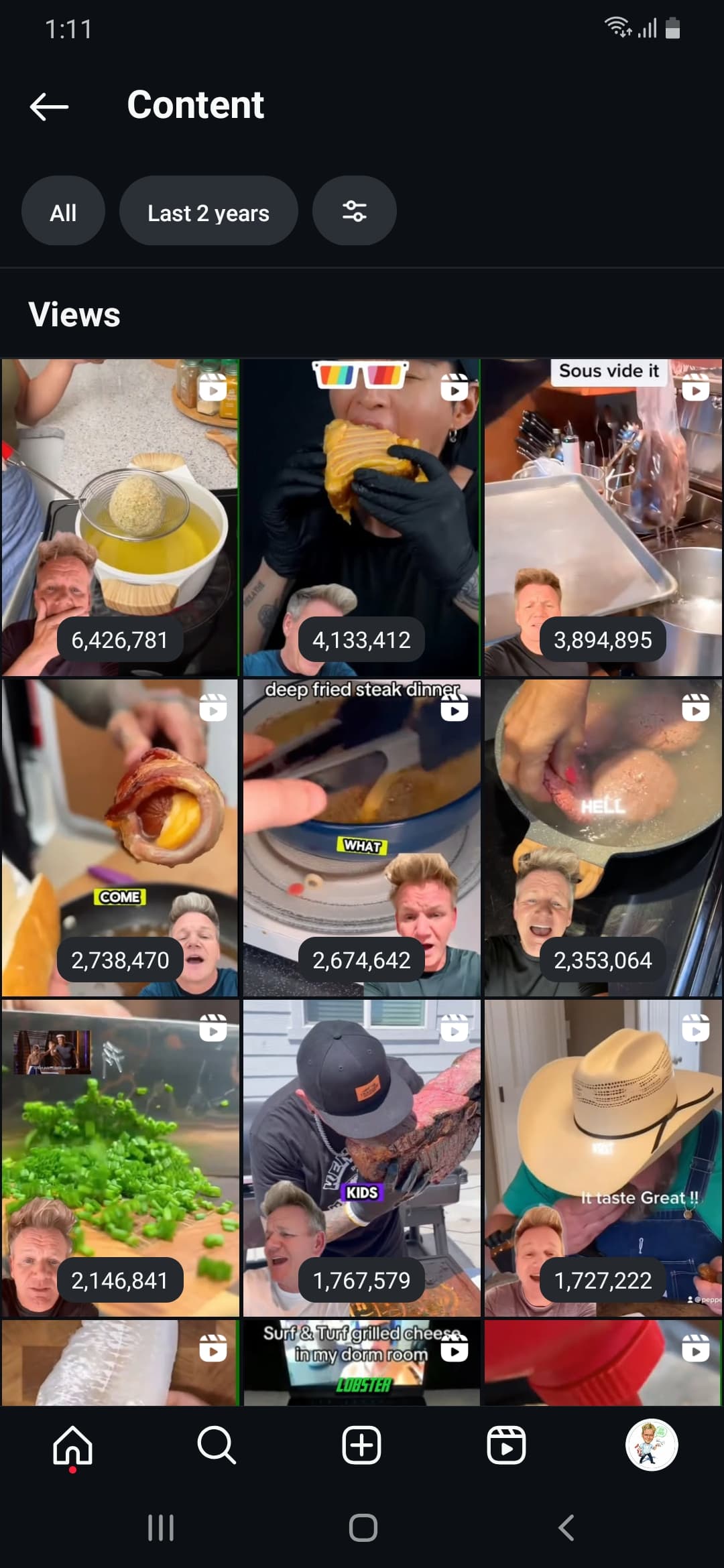Switch to the Search tab
This screenshot has height=1568, width=724.
tap(217, 1445)
